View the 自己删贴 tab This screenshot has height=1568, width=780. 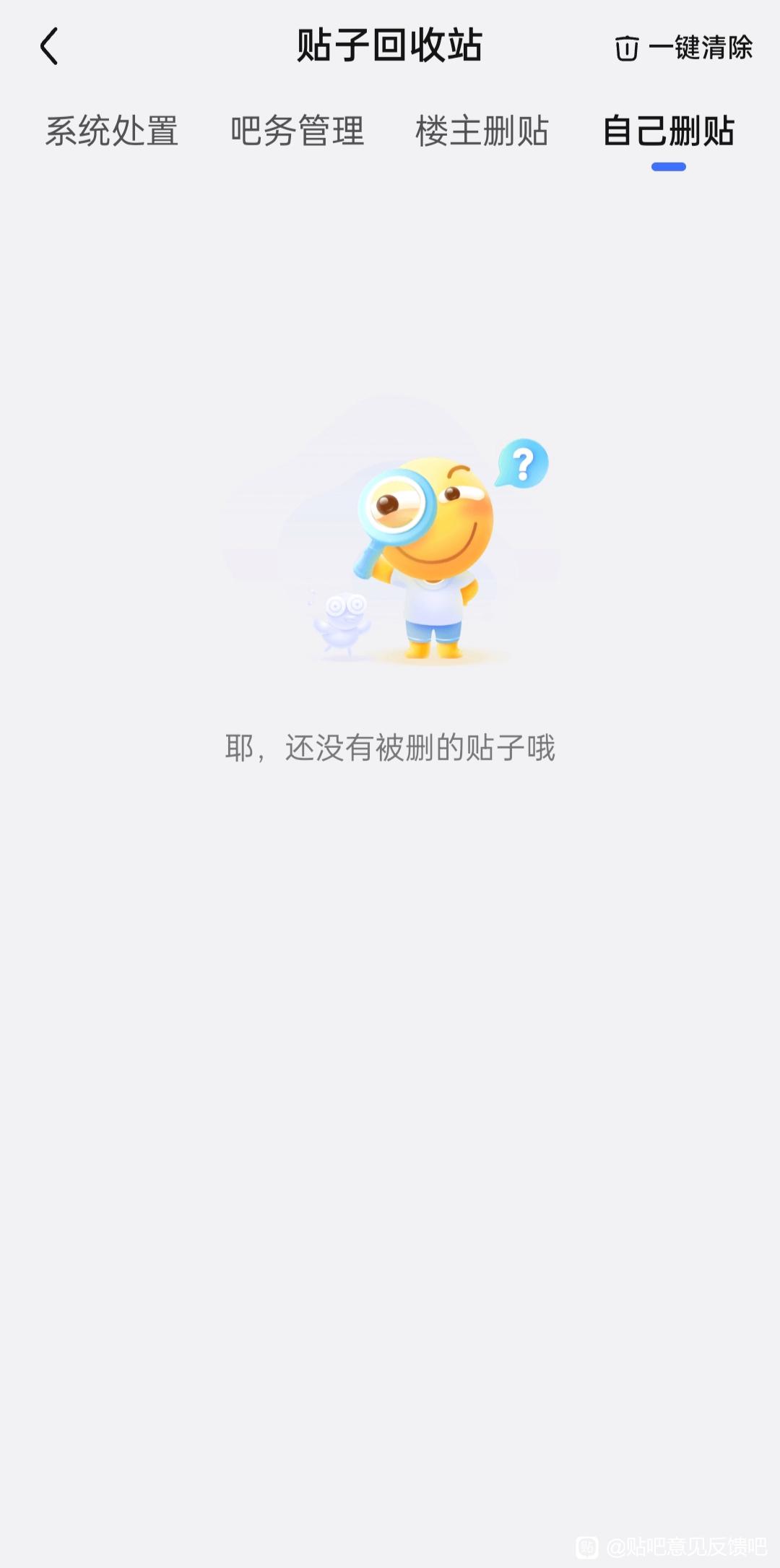point(668,132)
